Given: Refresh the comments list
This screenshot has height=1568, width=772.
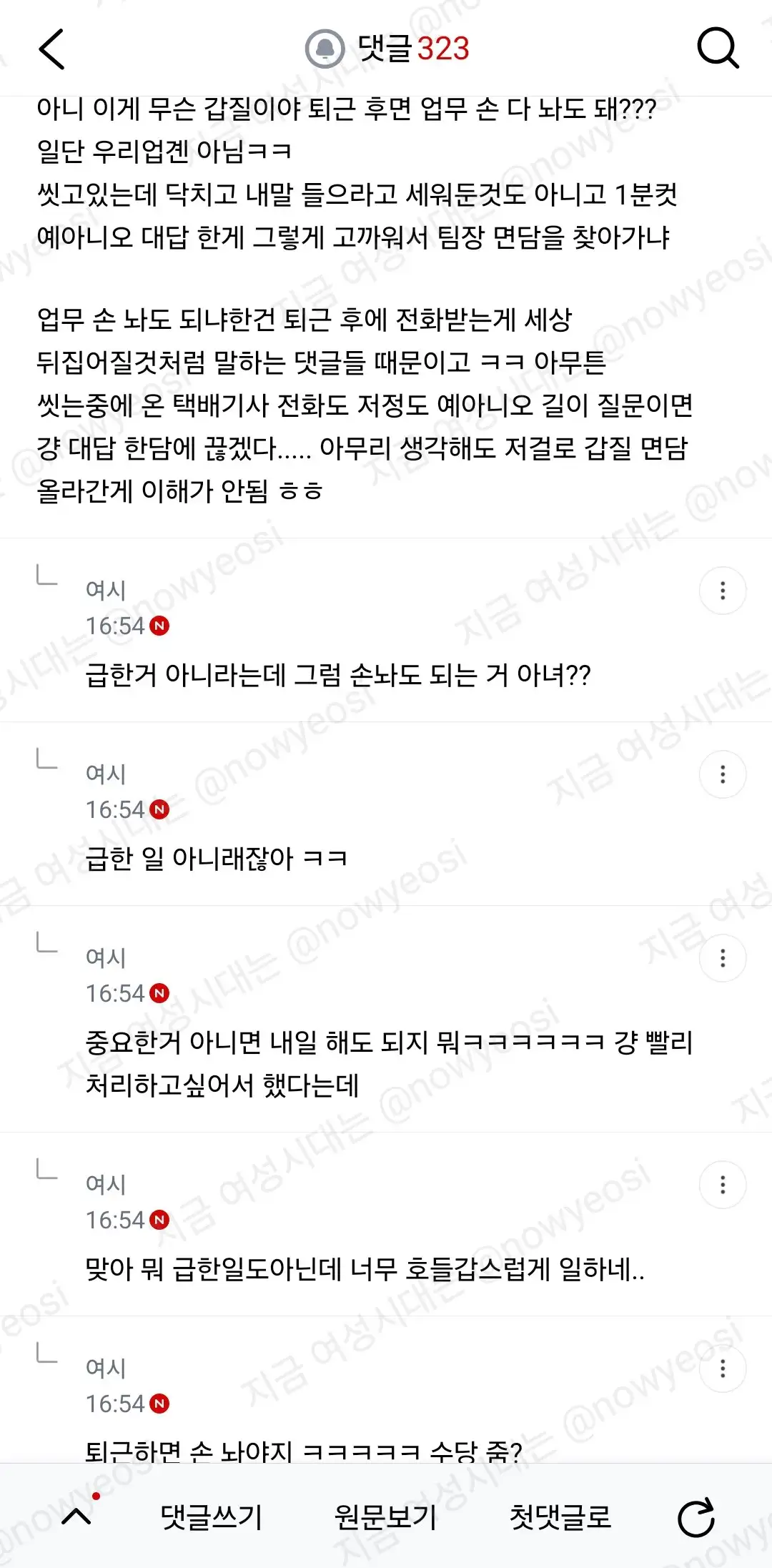Looking at the screenshot, I should (x=696, y=1517).
